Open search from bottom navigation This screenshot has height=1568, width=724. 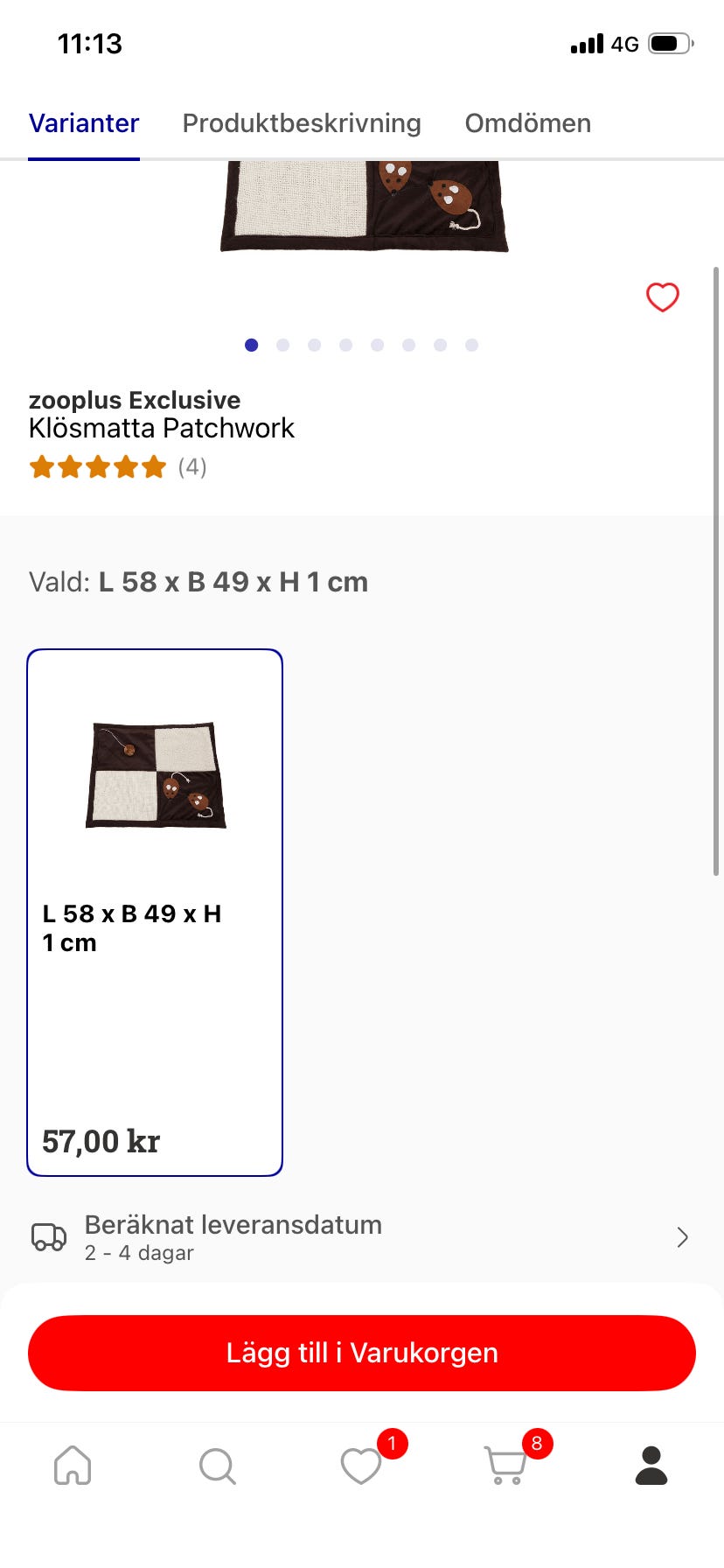click(217, 1465)
